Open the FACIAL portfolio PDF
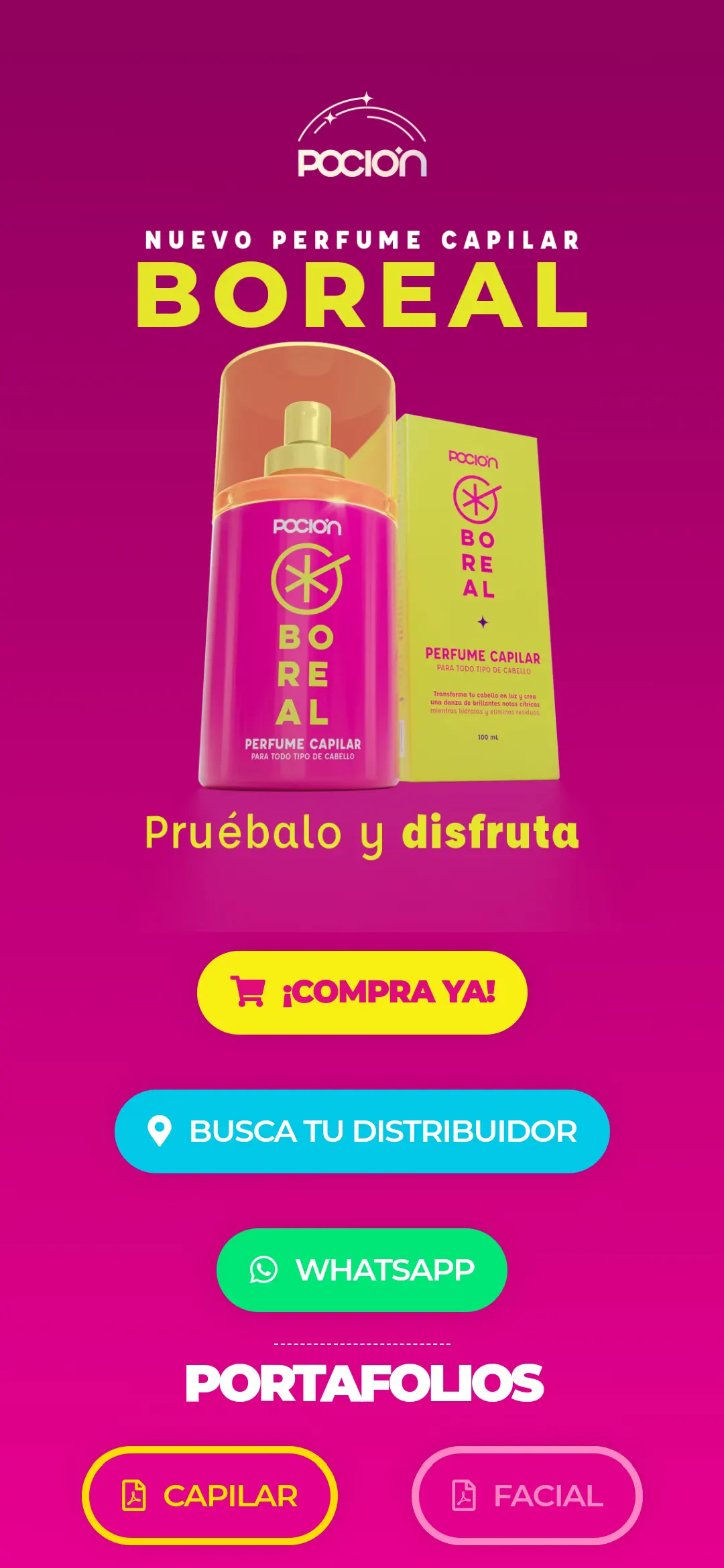This screenshot has height=1568, width=724. pos(527,1496)
